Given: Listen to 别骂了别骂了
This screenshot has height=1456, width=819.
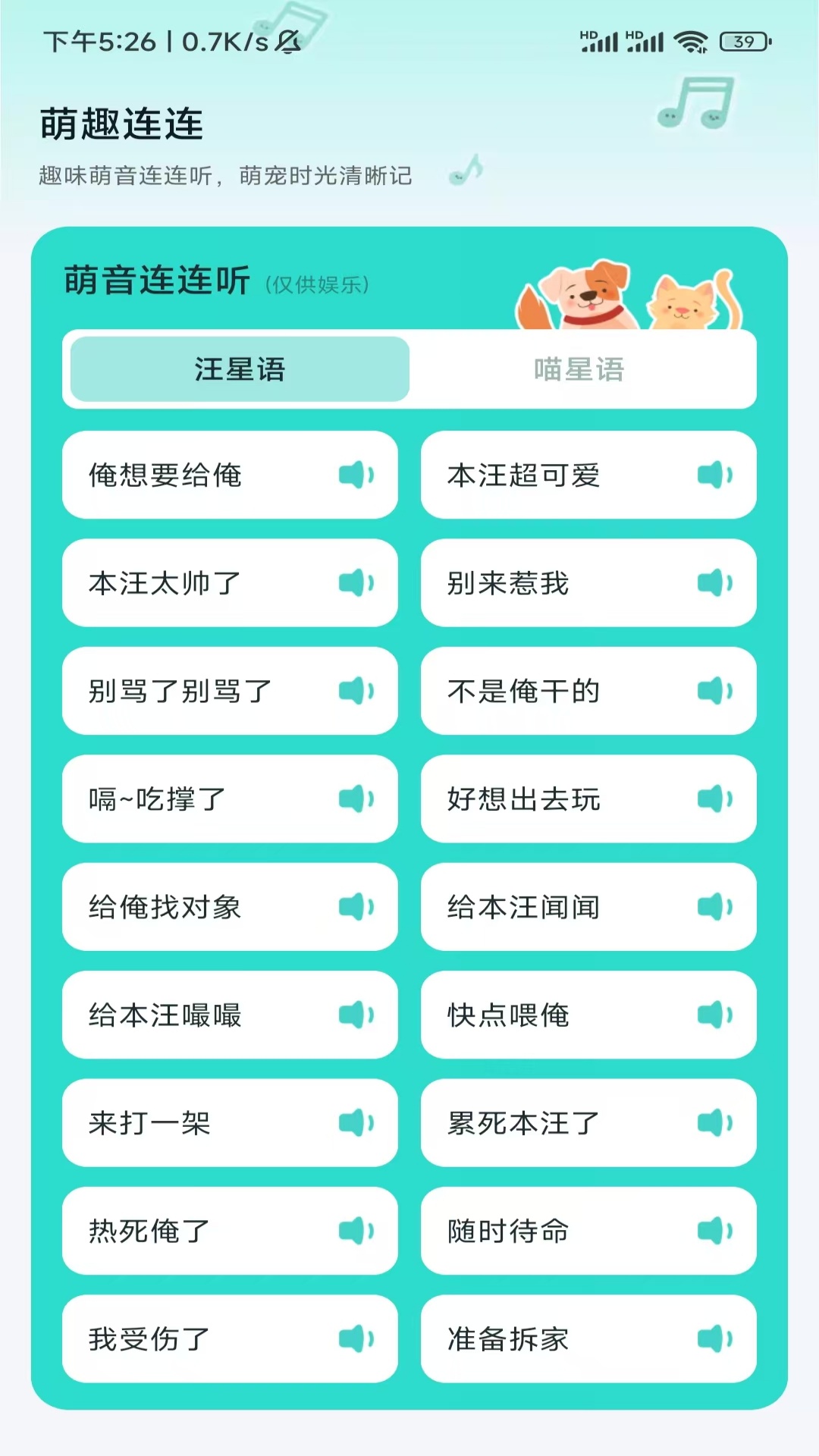Looking at the screenshot, I should 230,691.
